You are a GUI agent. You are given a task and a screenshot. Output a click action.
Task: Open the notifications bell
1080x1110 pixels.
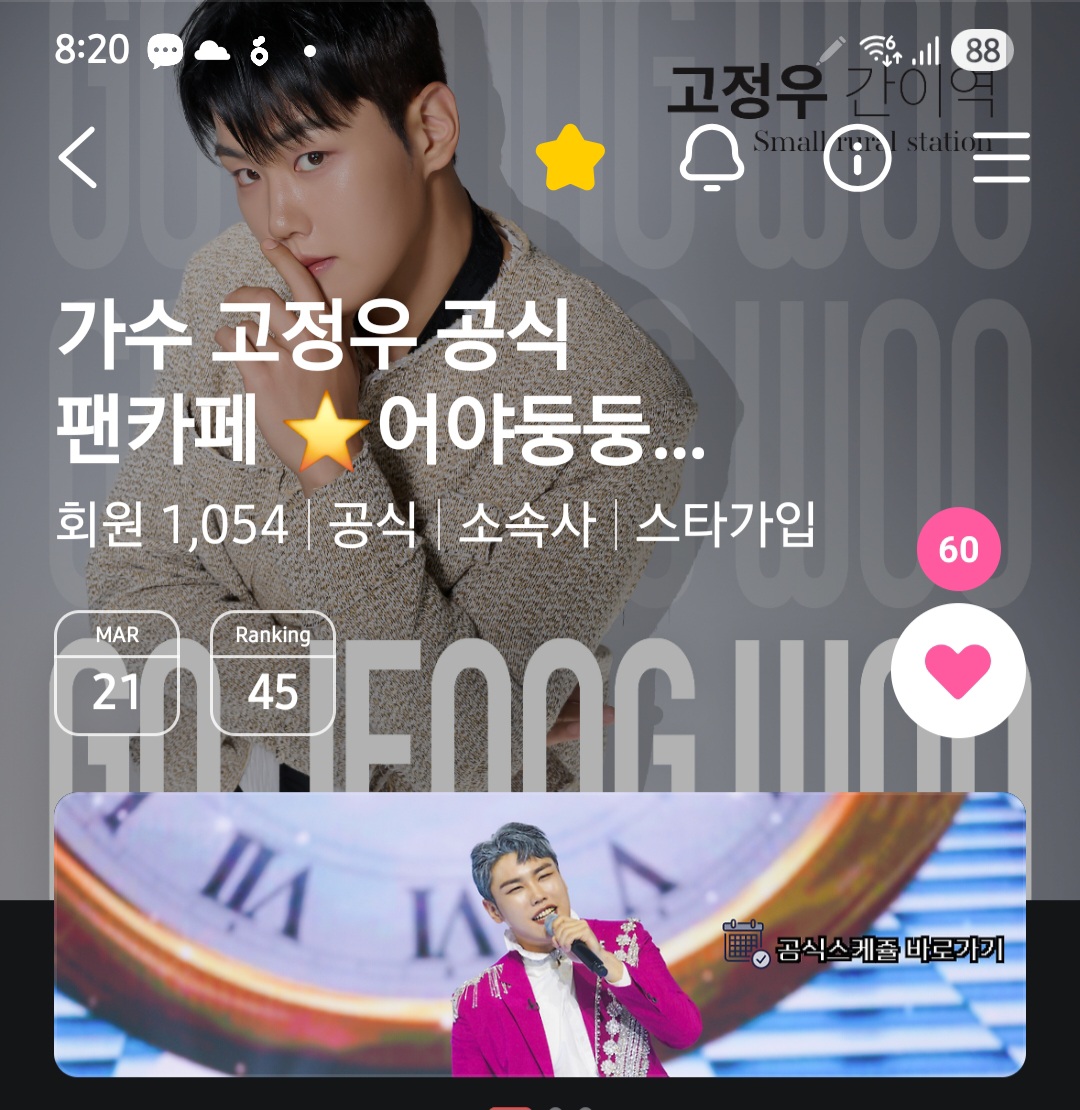click(712, 158)
